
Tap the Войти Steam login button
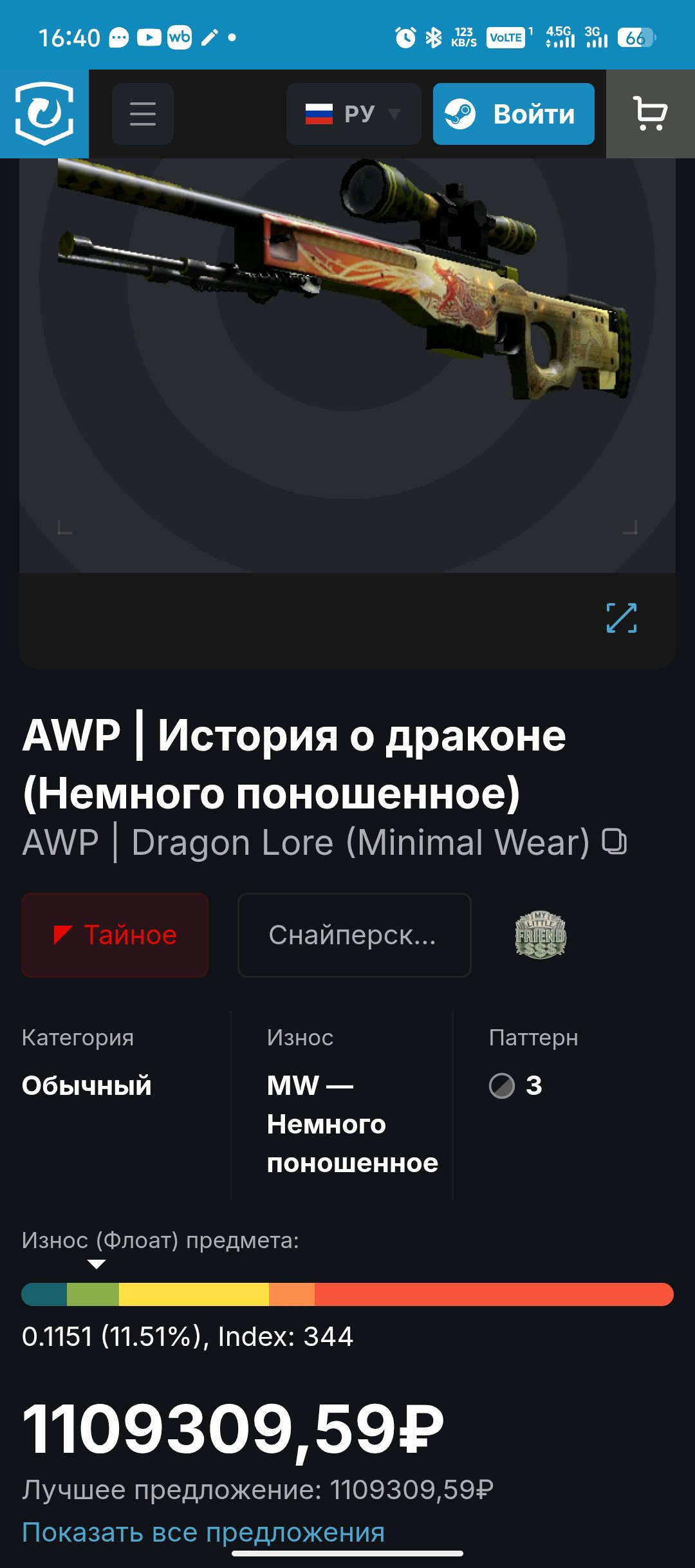pos(514,114)
